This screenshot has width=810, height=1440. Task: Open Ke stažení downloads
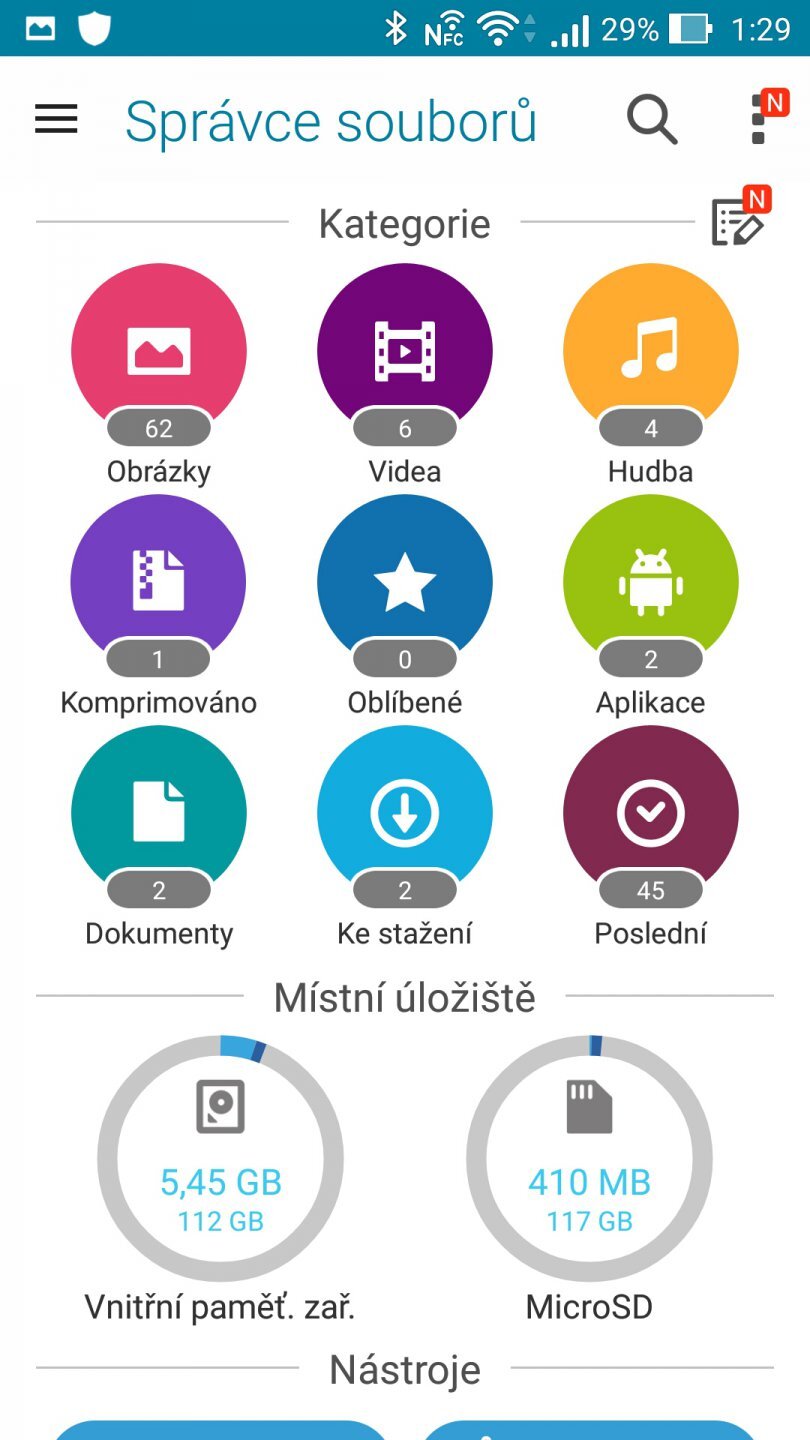tap(405, 814)
